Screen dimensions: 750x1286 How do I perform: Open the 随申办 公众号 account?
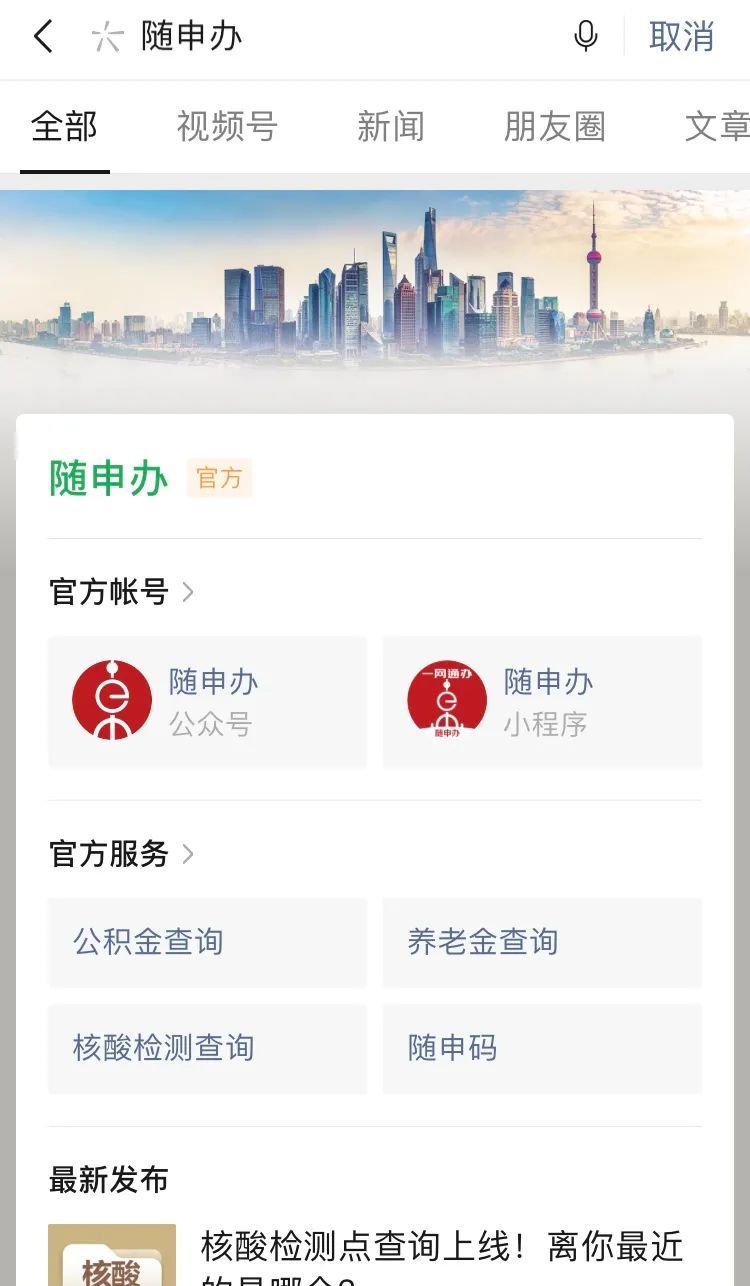point(207,701)
